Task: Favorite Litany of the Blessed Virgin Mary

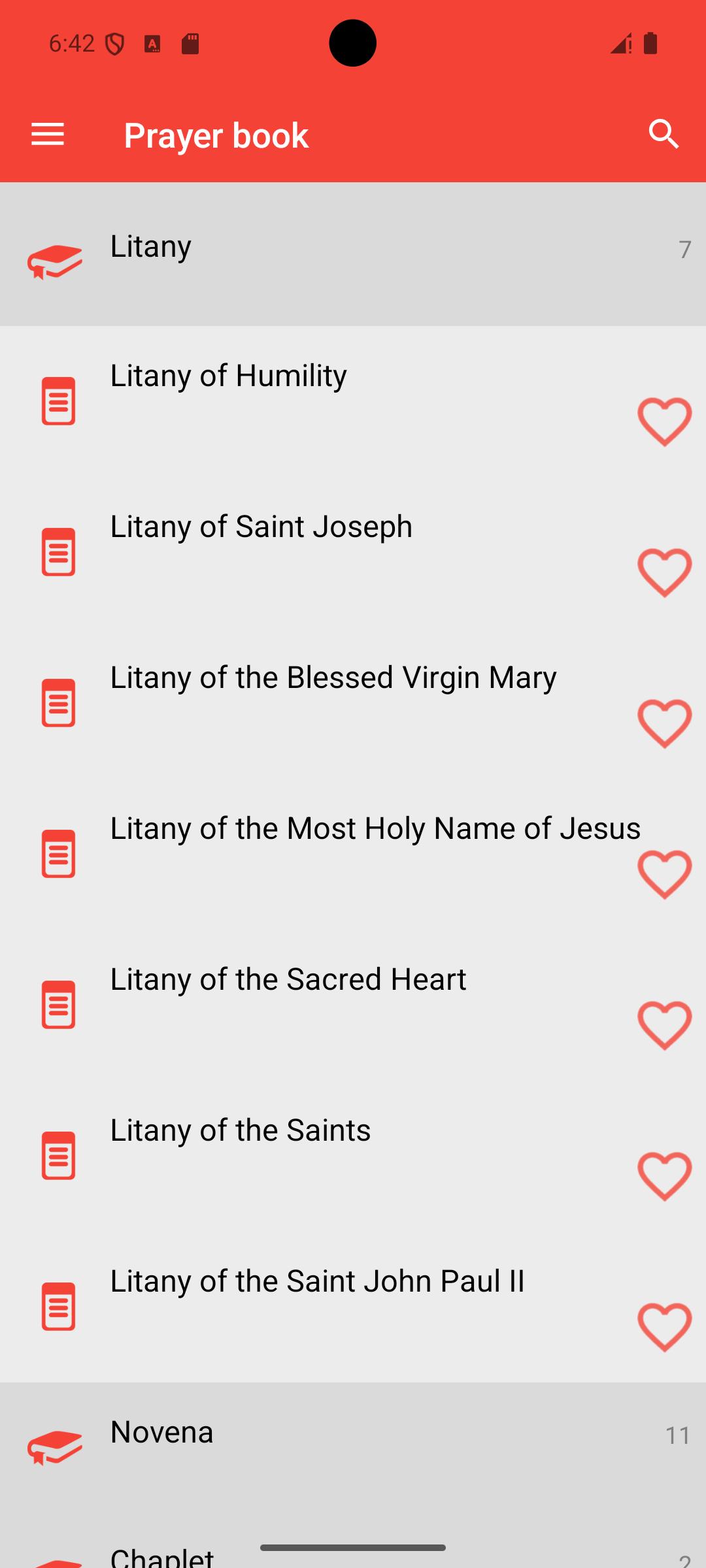Action: pos(664,723)
